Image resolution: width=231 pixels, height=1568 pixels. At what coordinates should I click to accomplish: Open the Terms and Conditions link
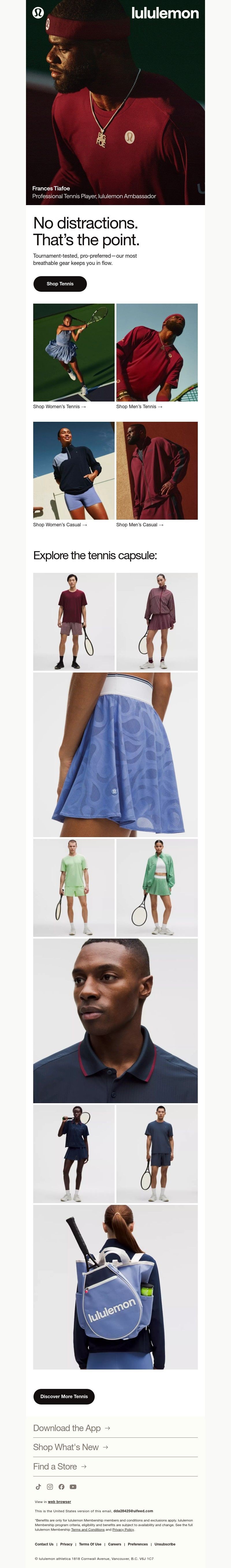pos(87,1530)
